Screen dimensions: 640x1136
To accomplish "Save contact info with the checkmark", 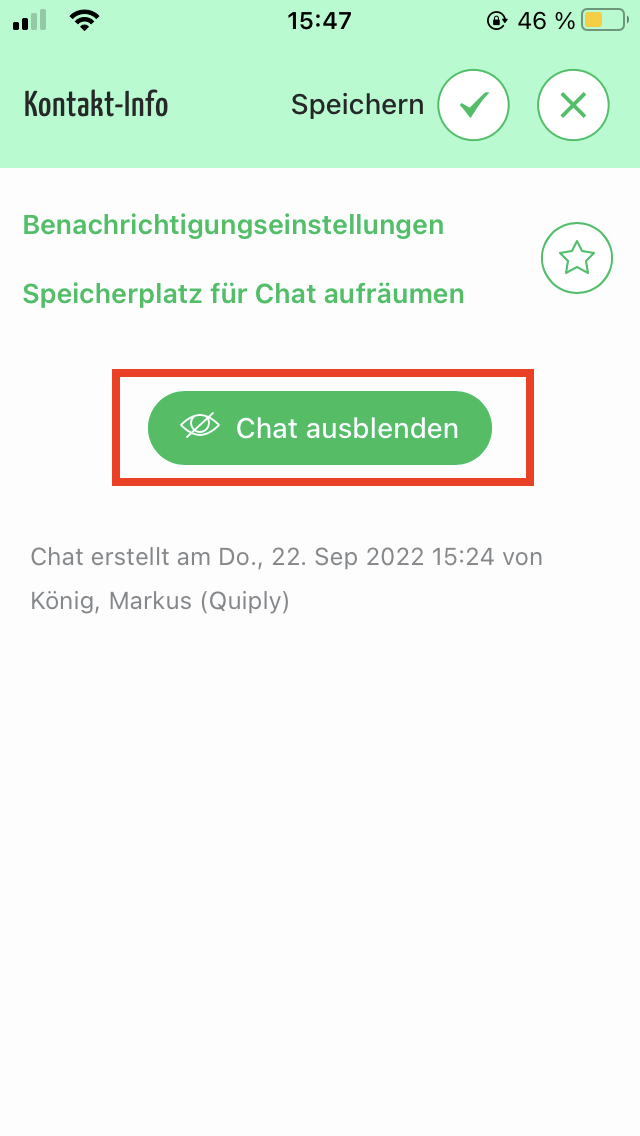I will pyautogui.click(x=473, y=105).
